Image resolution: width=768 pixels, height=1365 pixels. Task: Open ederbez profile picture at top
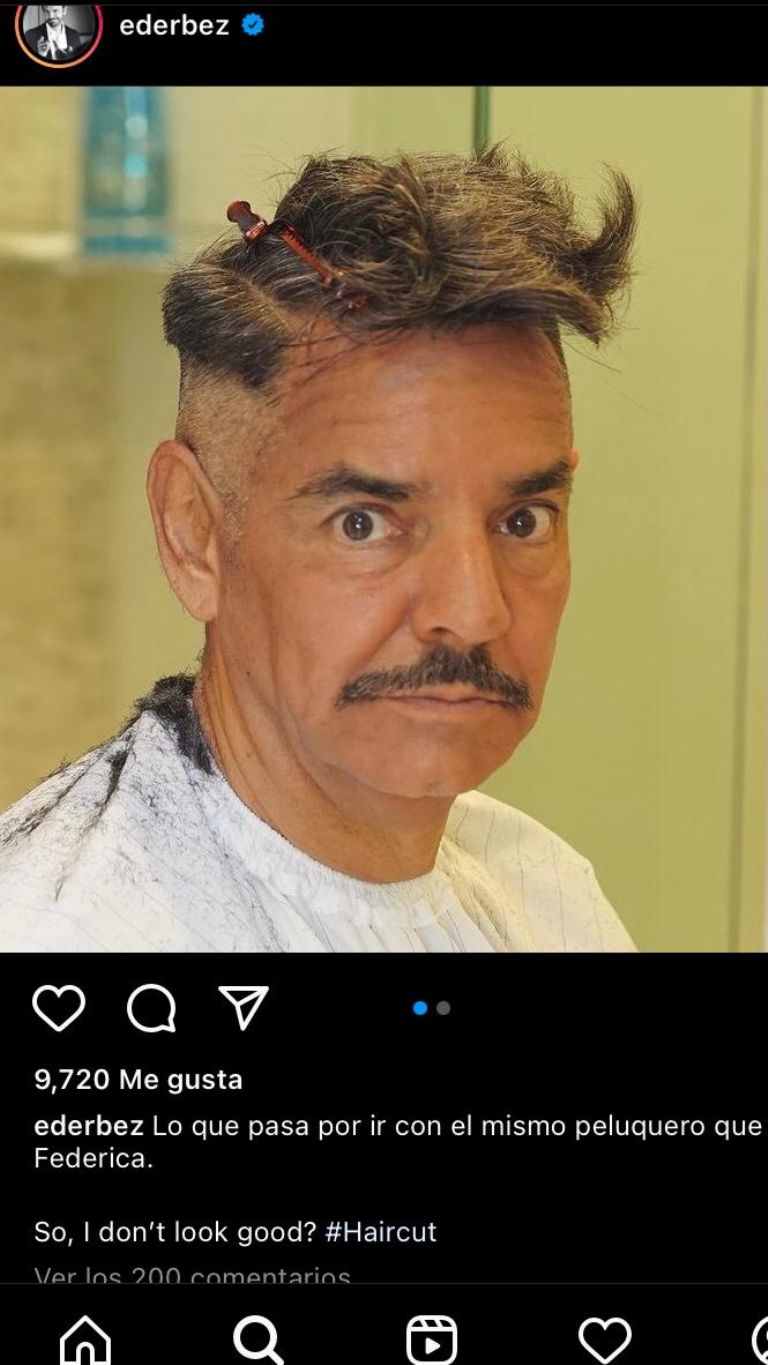tap(58, 30)
